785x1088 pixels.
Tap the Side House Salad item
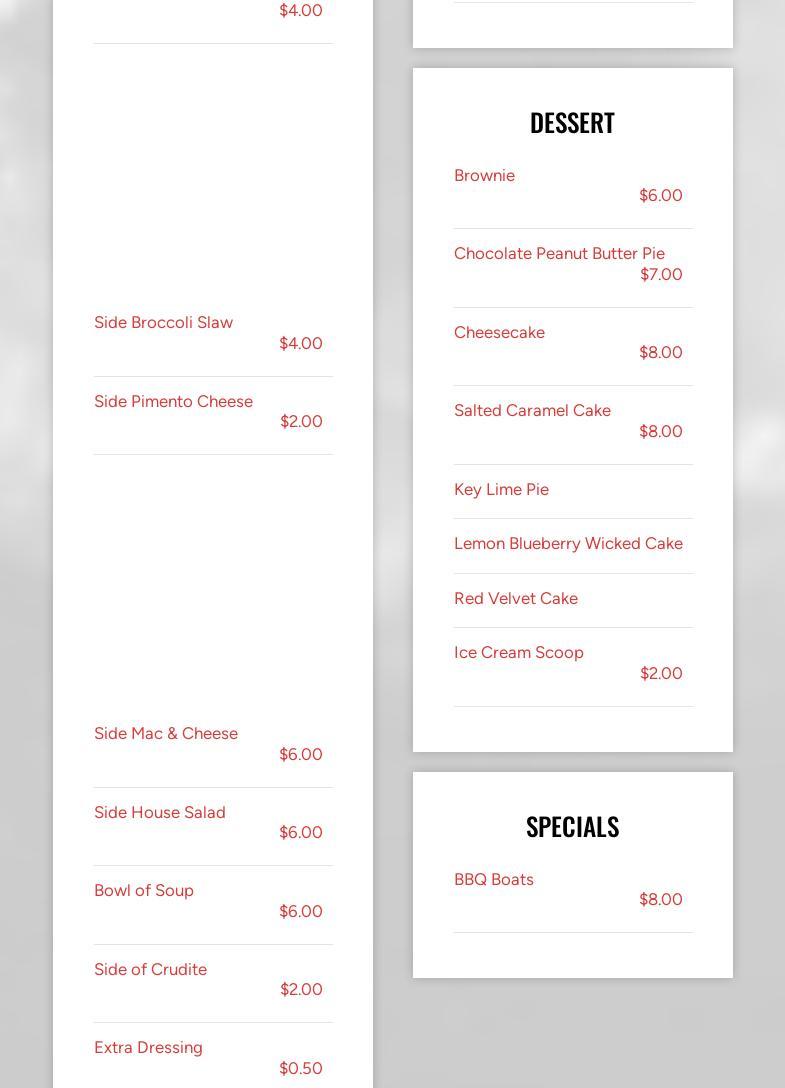pyautogui.click(x=160, y=813)
